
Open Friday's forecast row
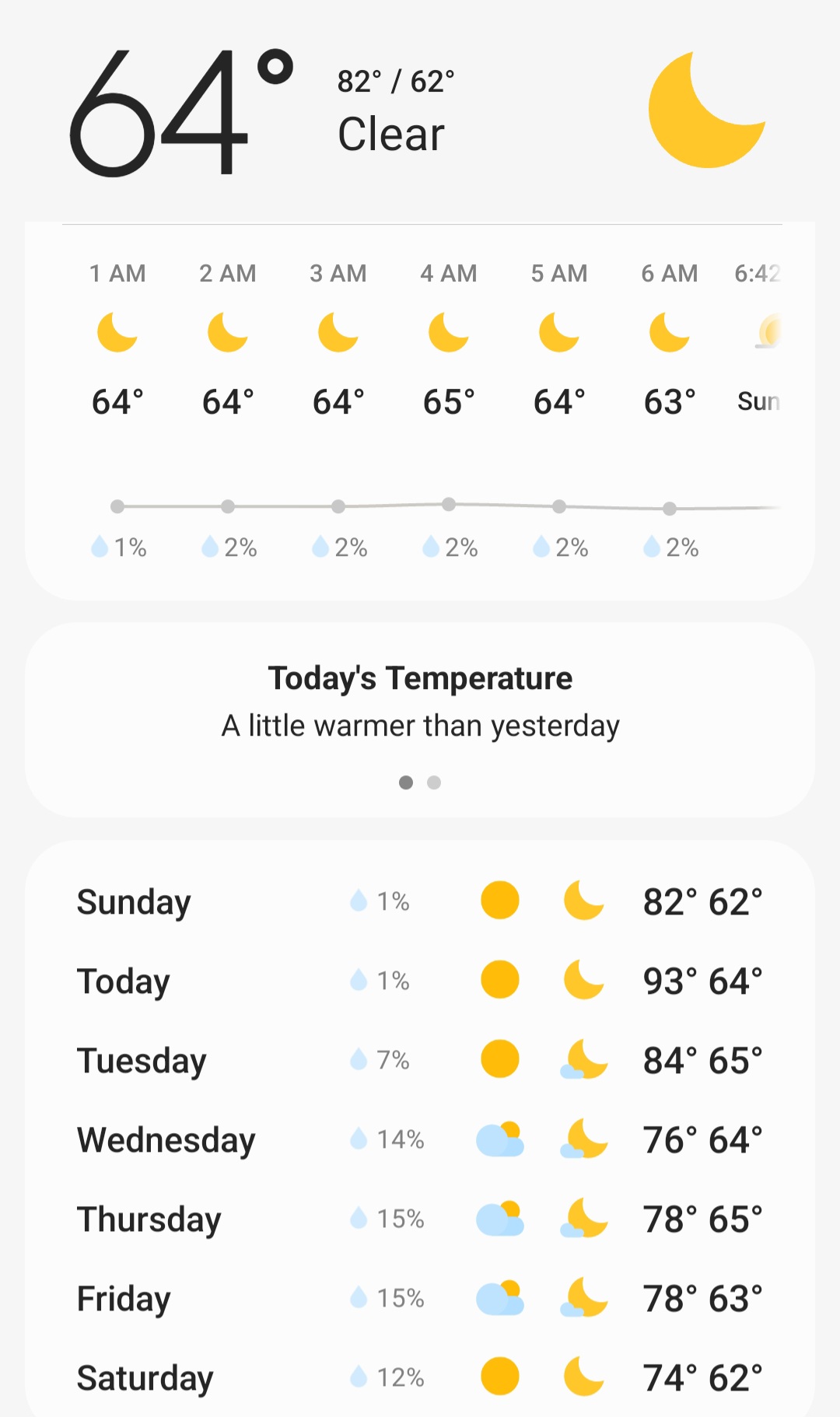pyautogui.click(x=420, y=1299)
